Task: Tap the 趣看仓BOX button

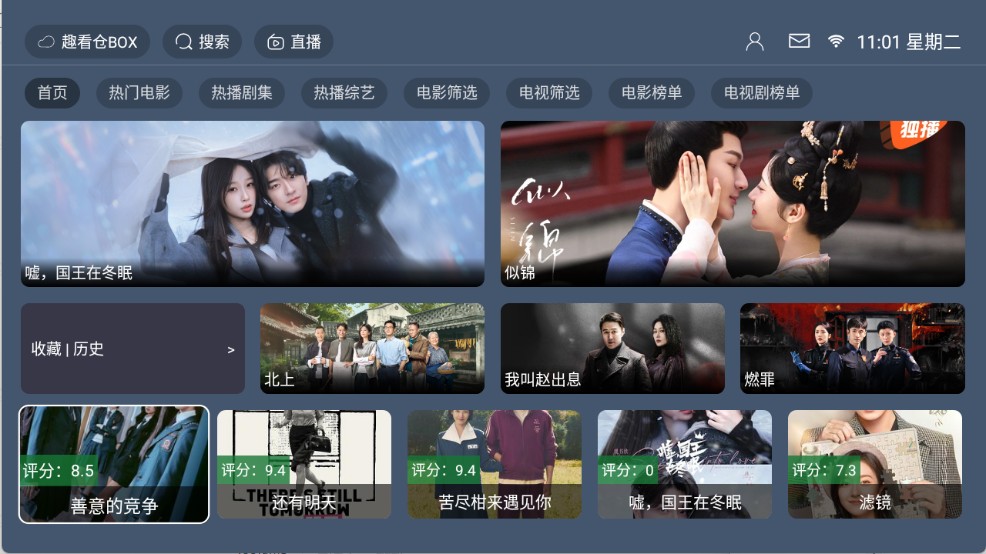Action: (88, 42)
